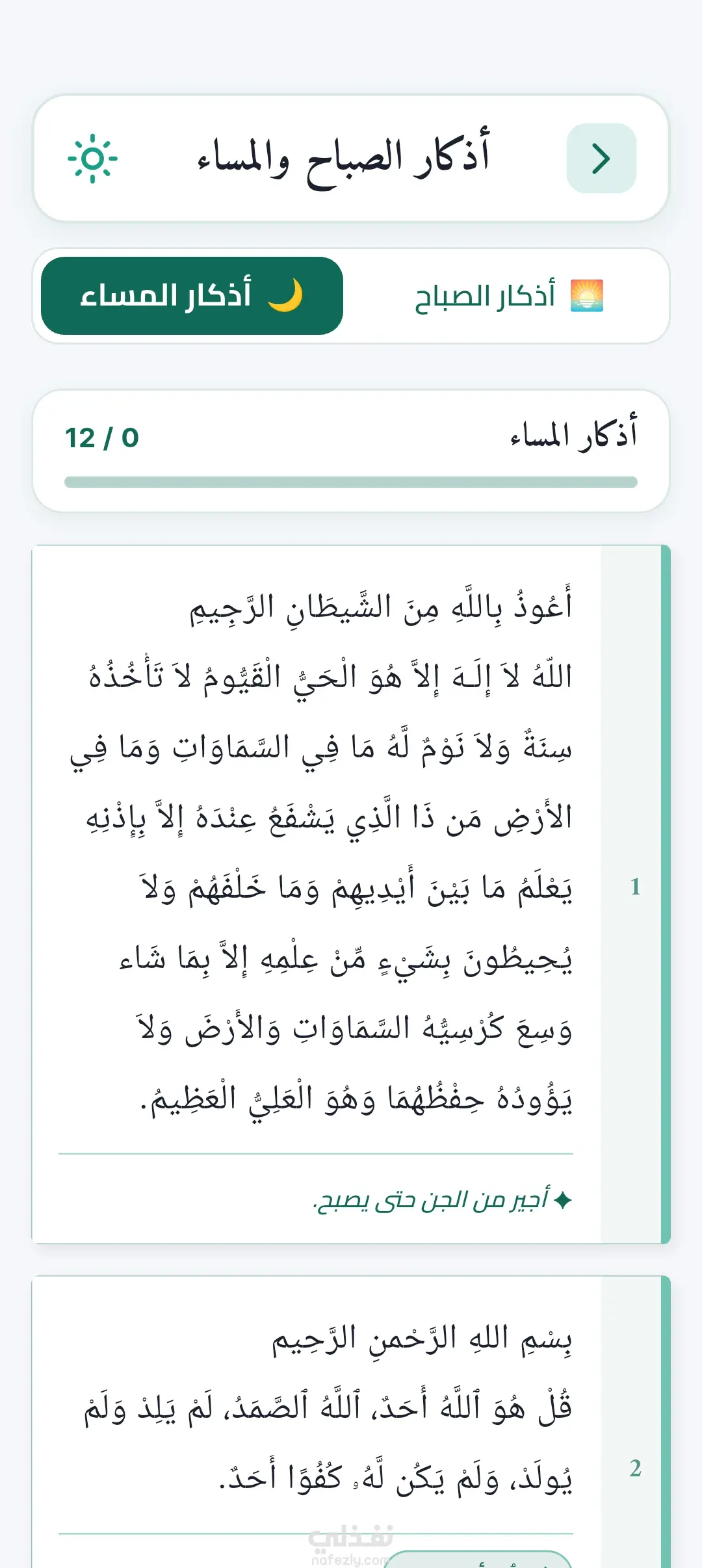Tap dhikr card number 2 Surah Al-Ikhlas
Viewport: 702px width, 1568px height.
pyautogui.click(x=351, y=1422)
